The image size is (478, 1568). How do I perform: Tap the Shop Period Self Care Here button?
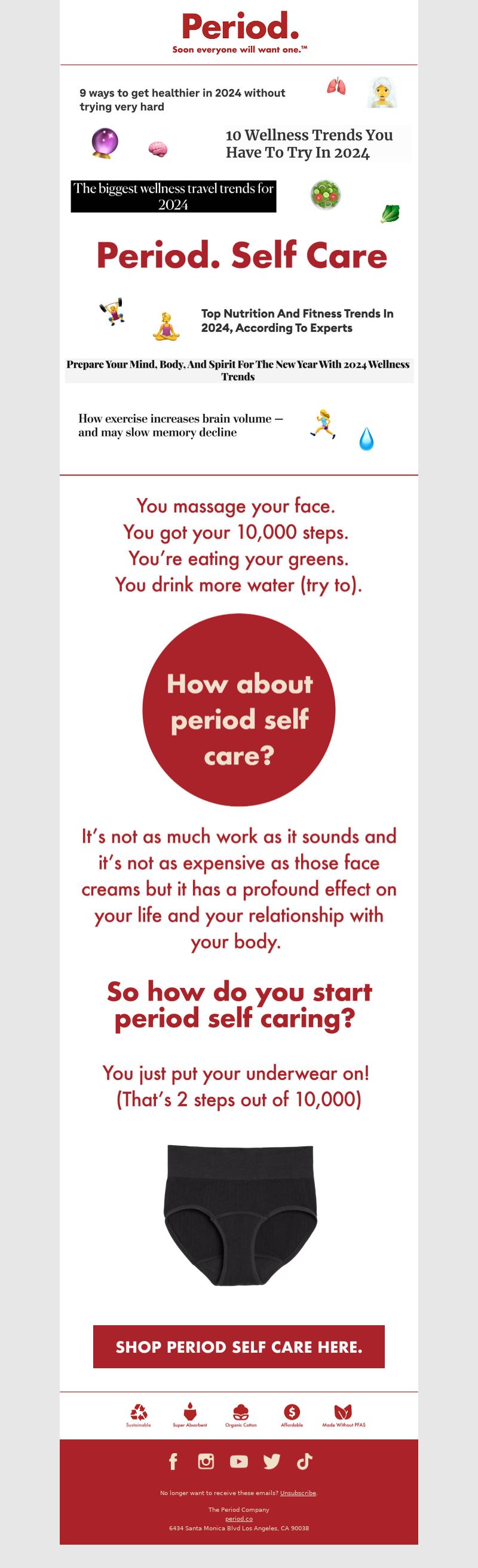pos(238,1347)
